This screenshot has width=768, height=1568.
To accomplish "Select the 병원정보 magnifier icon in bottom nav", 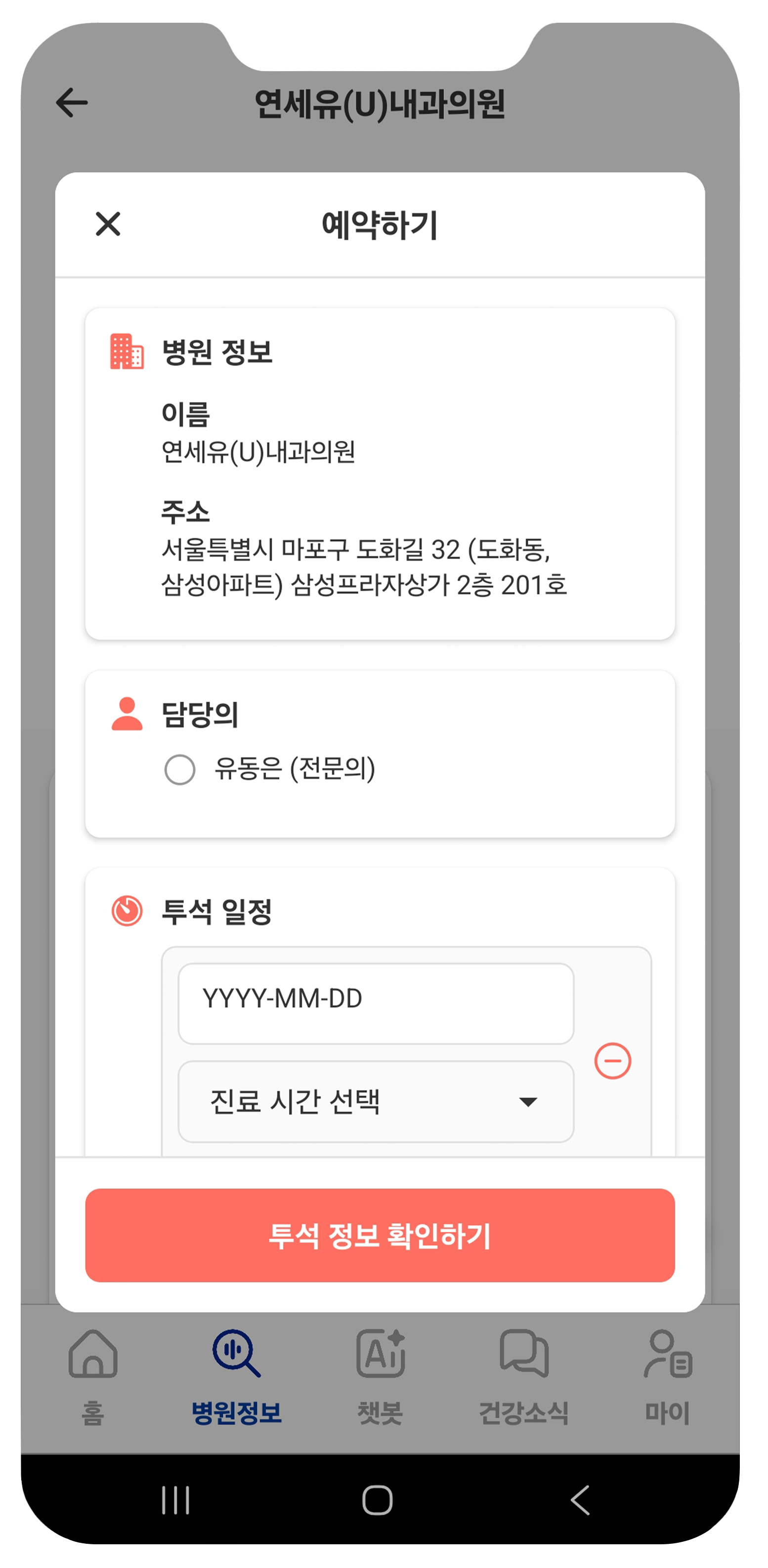I will point(237,1355).
